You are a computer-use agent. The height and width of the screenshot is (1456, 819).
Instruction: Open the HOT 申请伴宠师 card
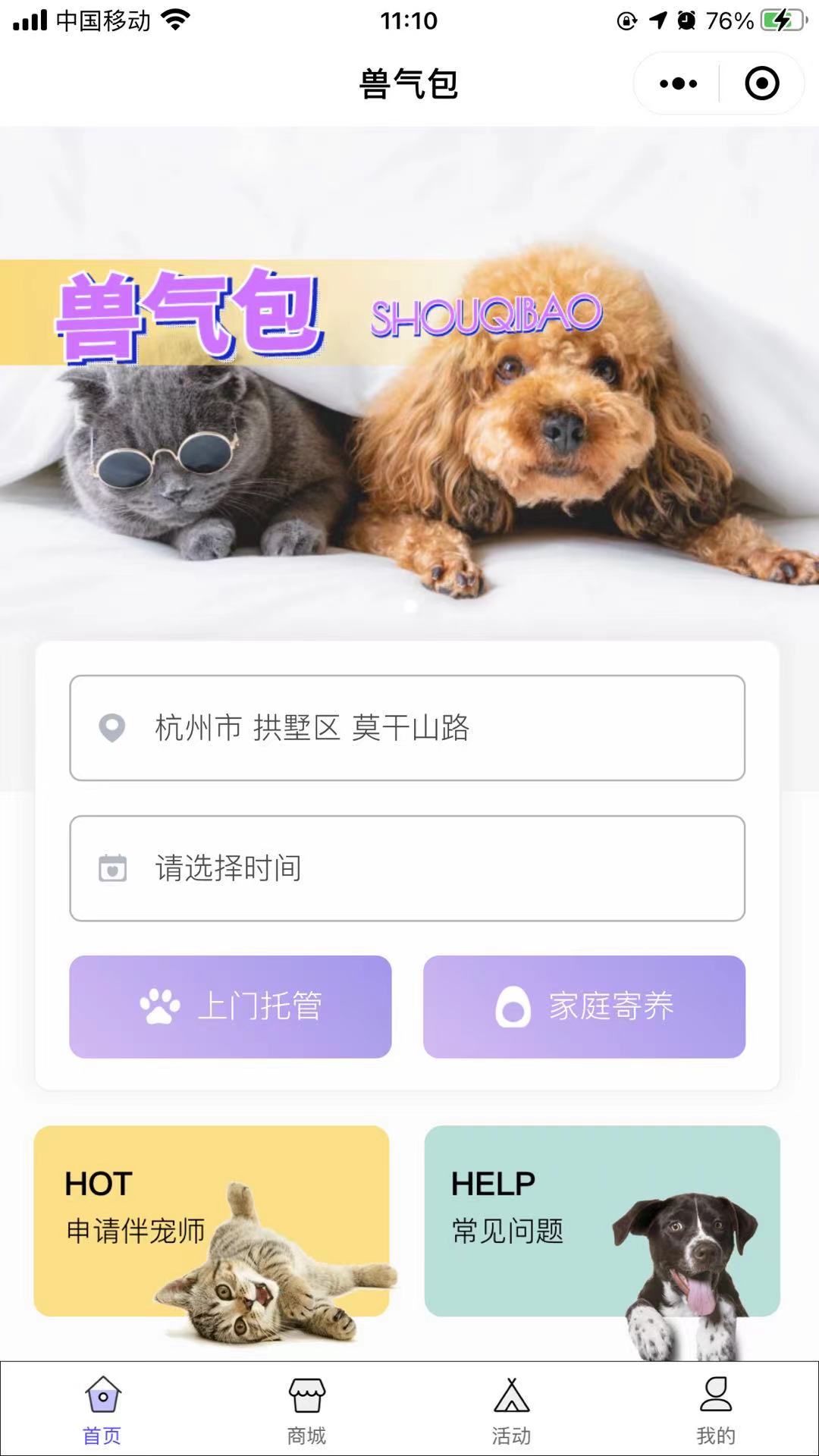[212, 1221]
